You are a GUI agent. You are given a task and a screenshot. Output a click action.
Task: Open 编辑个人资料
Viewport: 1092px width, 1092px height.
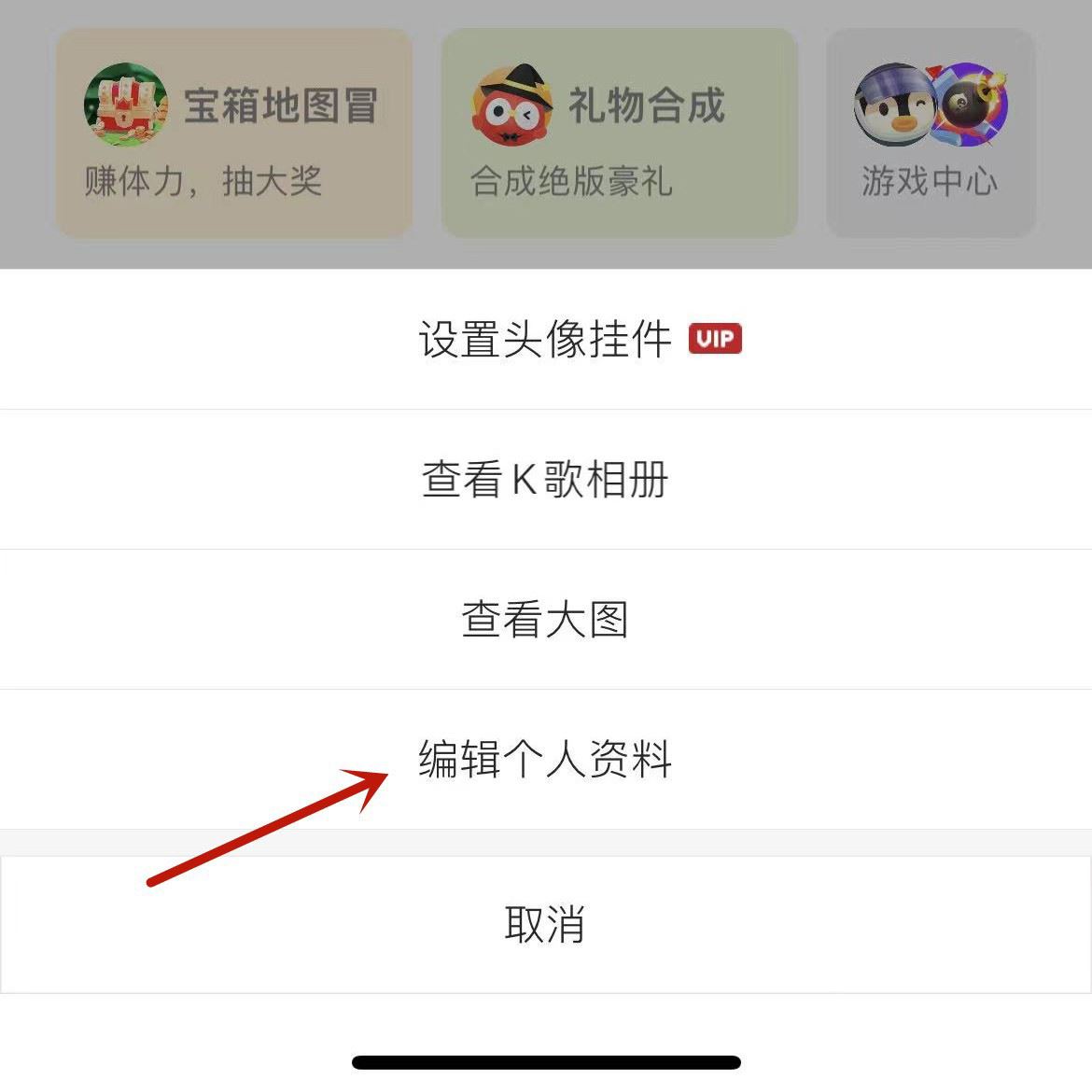545,759
